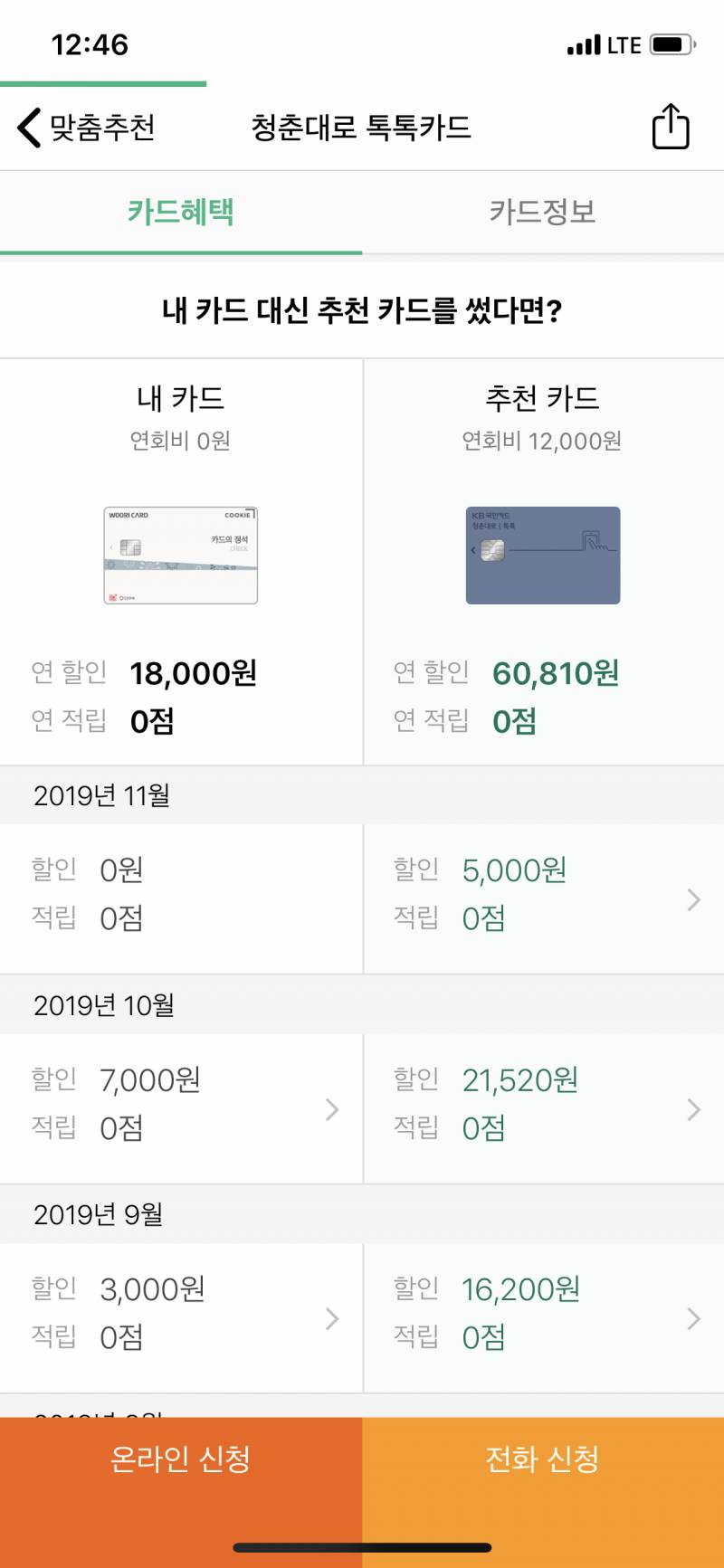Tap the share icon in the top bar
The image size is (724, 1568).
coord(669,128)
